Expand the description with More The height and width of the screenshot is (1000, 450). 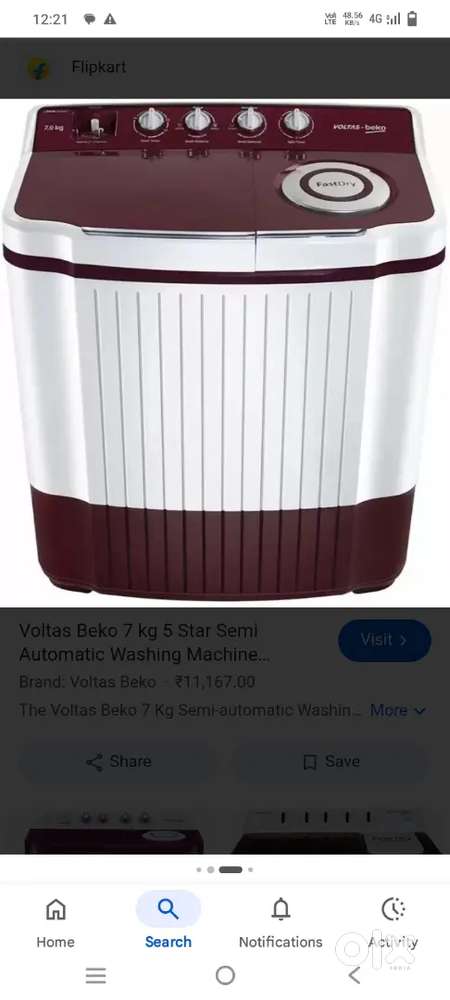point(398,710)
